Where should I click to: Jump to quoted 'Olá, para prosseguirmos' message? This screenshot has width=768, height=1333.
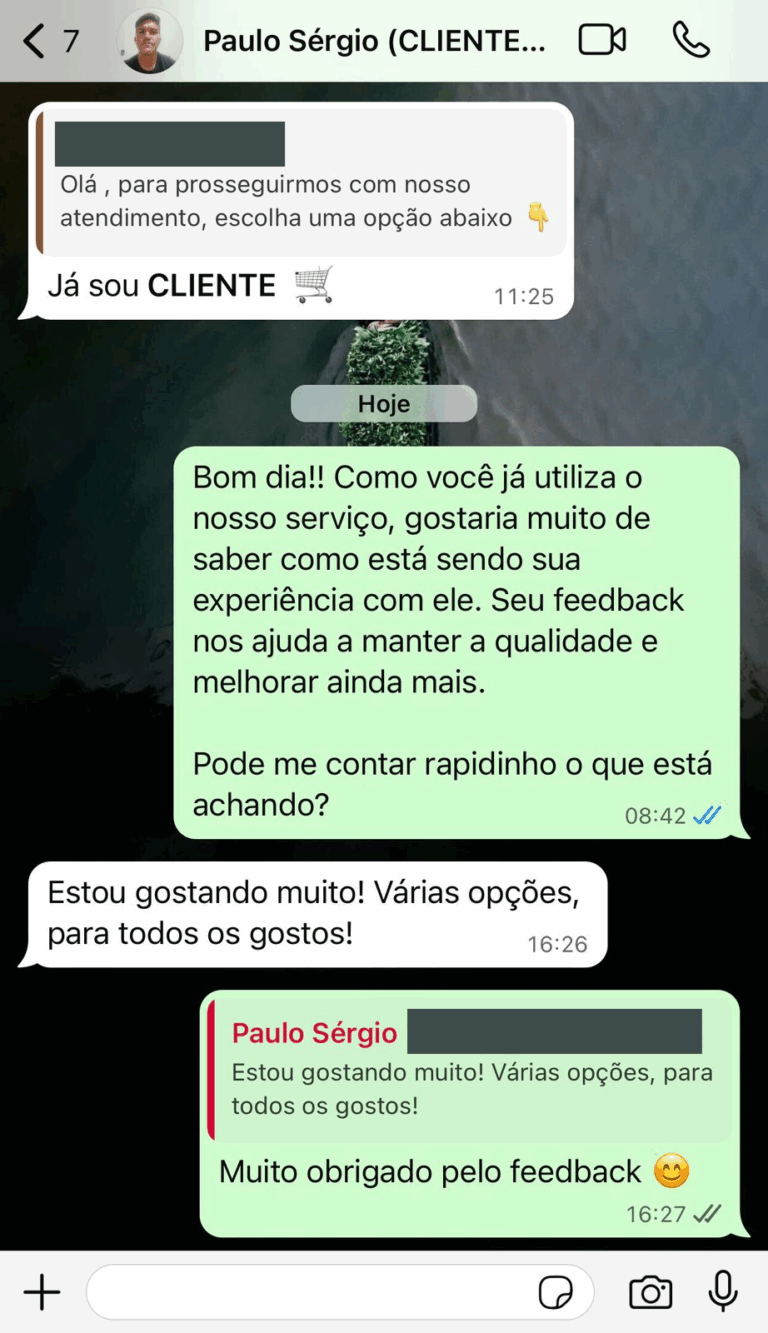(x=300, y=185)
